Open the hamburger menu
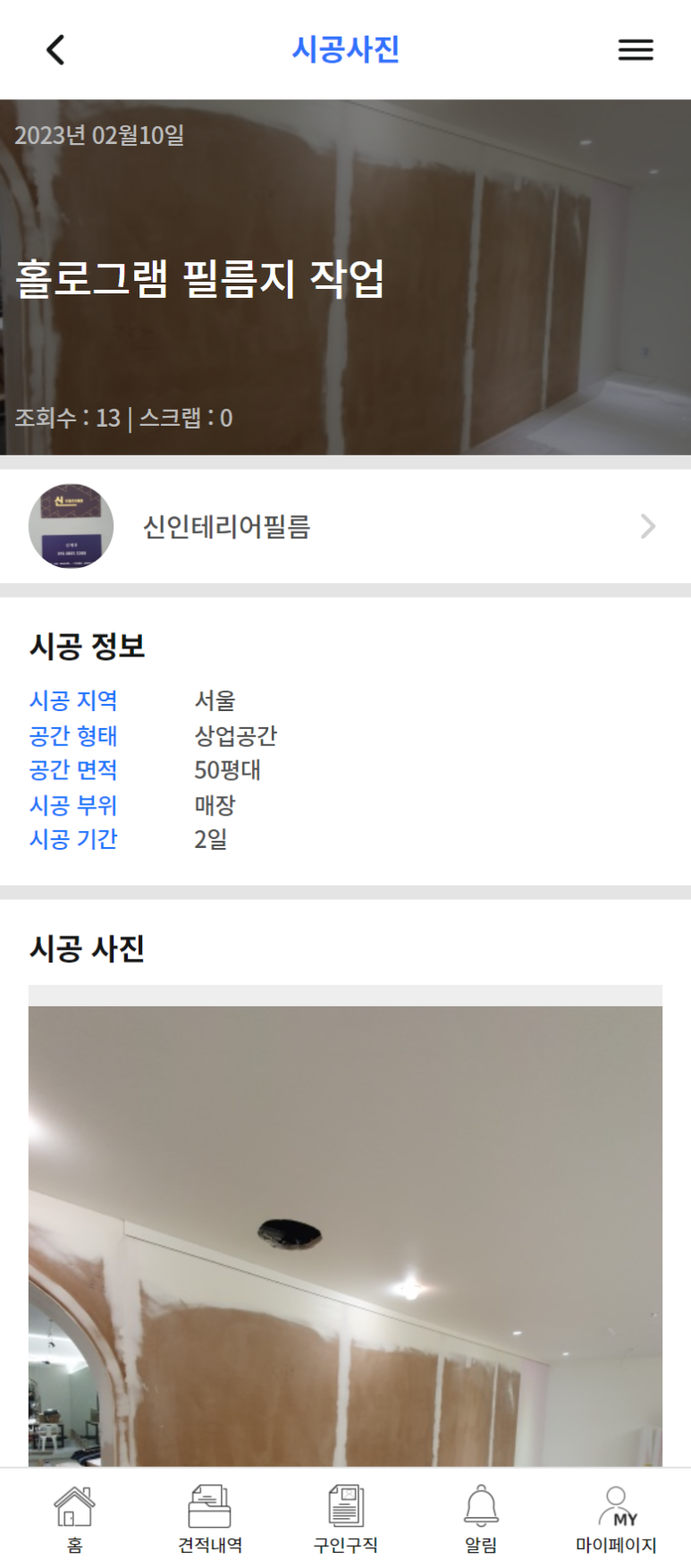The width and height of the screenshot is (691, 1568). tap(636, 50)
